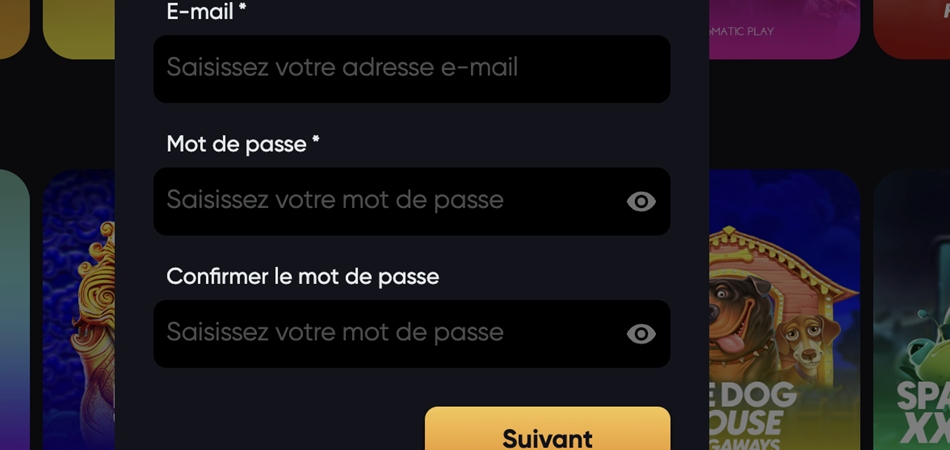Select the Confirmer le mot de passe field

[x=385, y=333]
